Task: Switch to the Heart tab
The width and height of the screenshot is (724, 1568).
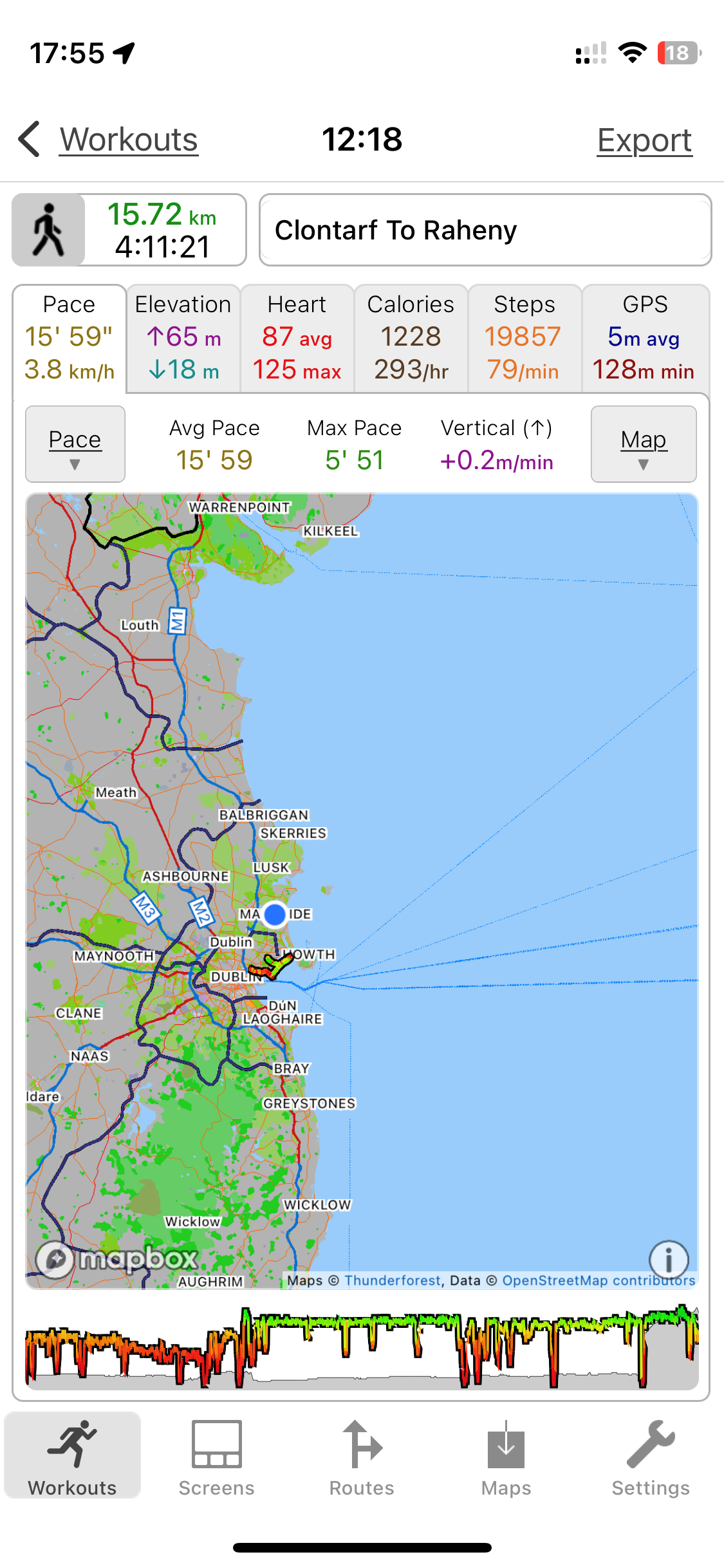Action: [x=297, y=338]
